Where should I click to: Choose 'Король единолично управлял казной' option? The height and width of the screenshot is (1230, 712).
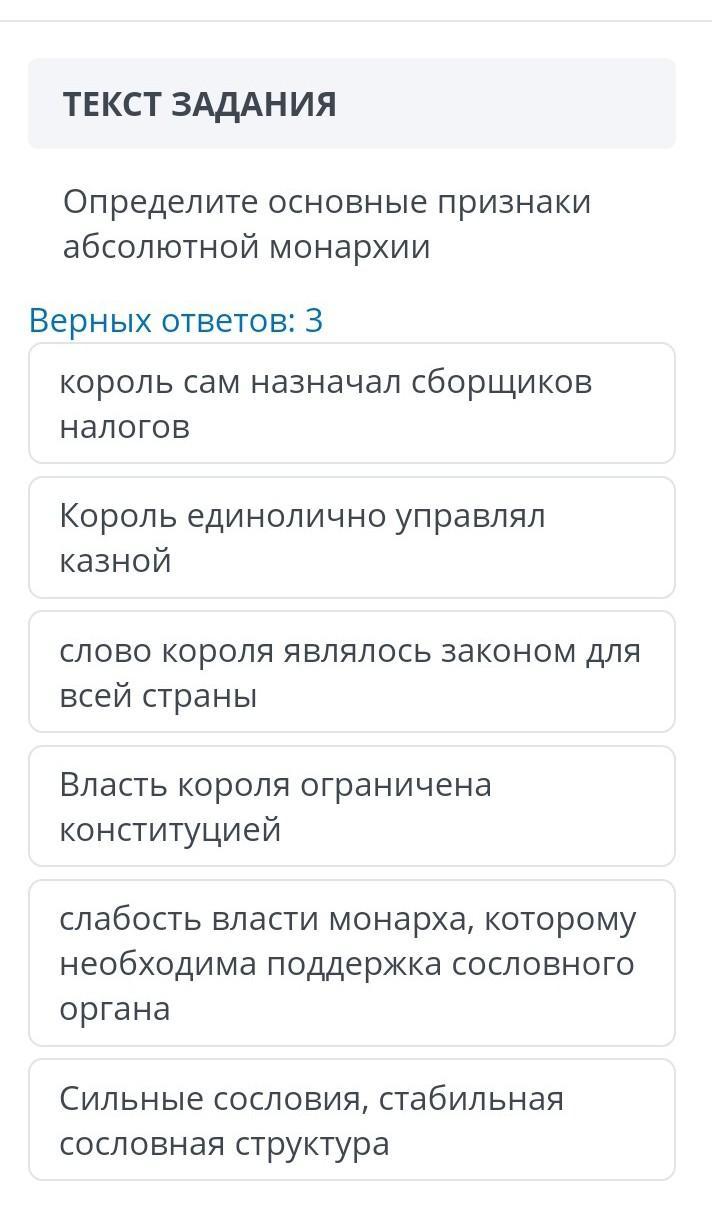352,538
